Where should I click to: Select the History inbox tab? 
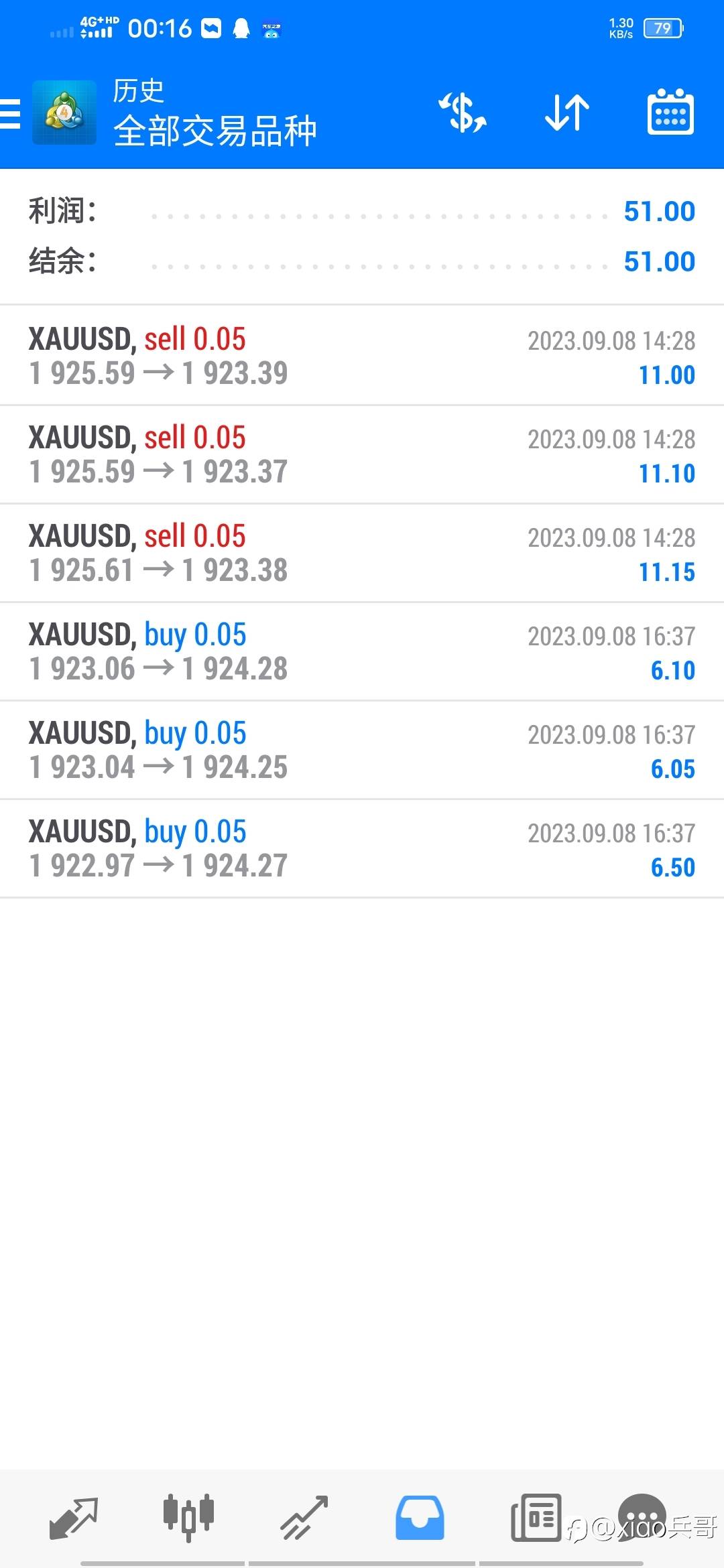click(x=420, y=1517)
